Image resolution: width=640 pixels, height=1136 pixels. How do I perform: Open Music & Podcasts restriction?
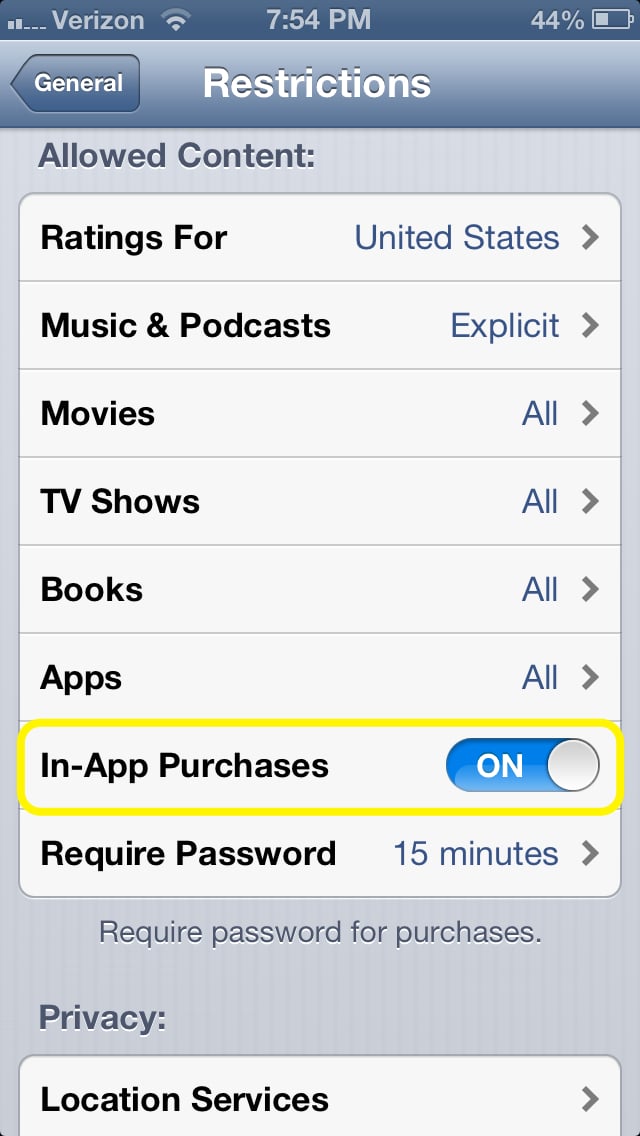point(320,326)
